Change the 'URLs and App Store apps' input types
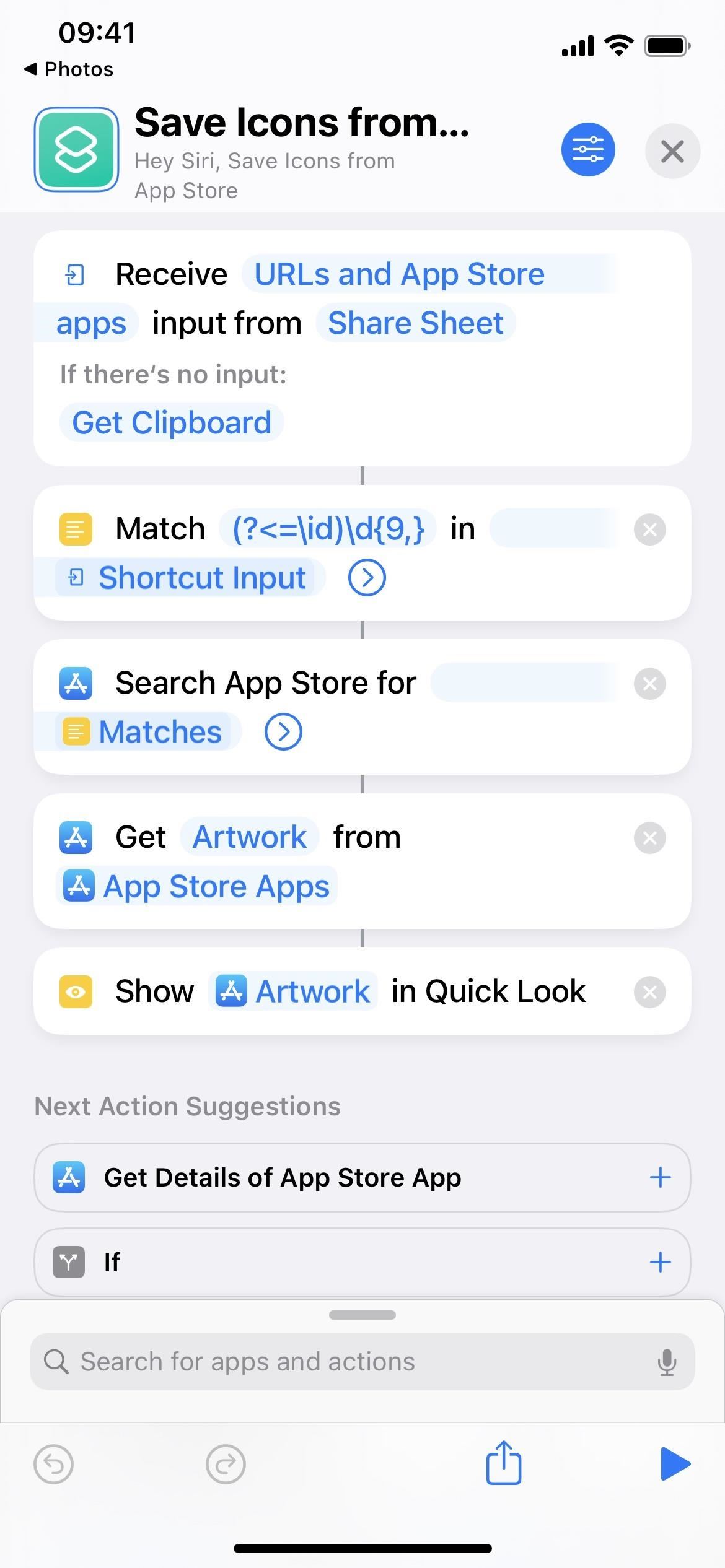725x1568 pixels. click(399, 275)
